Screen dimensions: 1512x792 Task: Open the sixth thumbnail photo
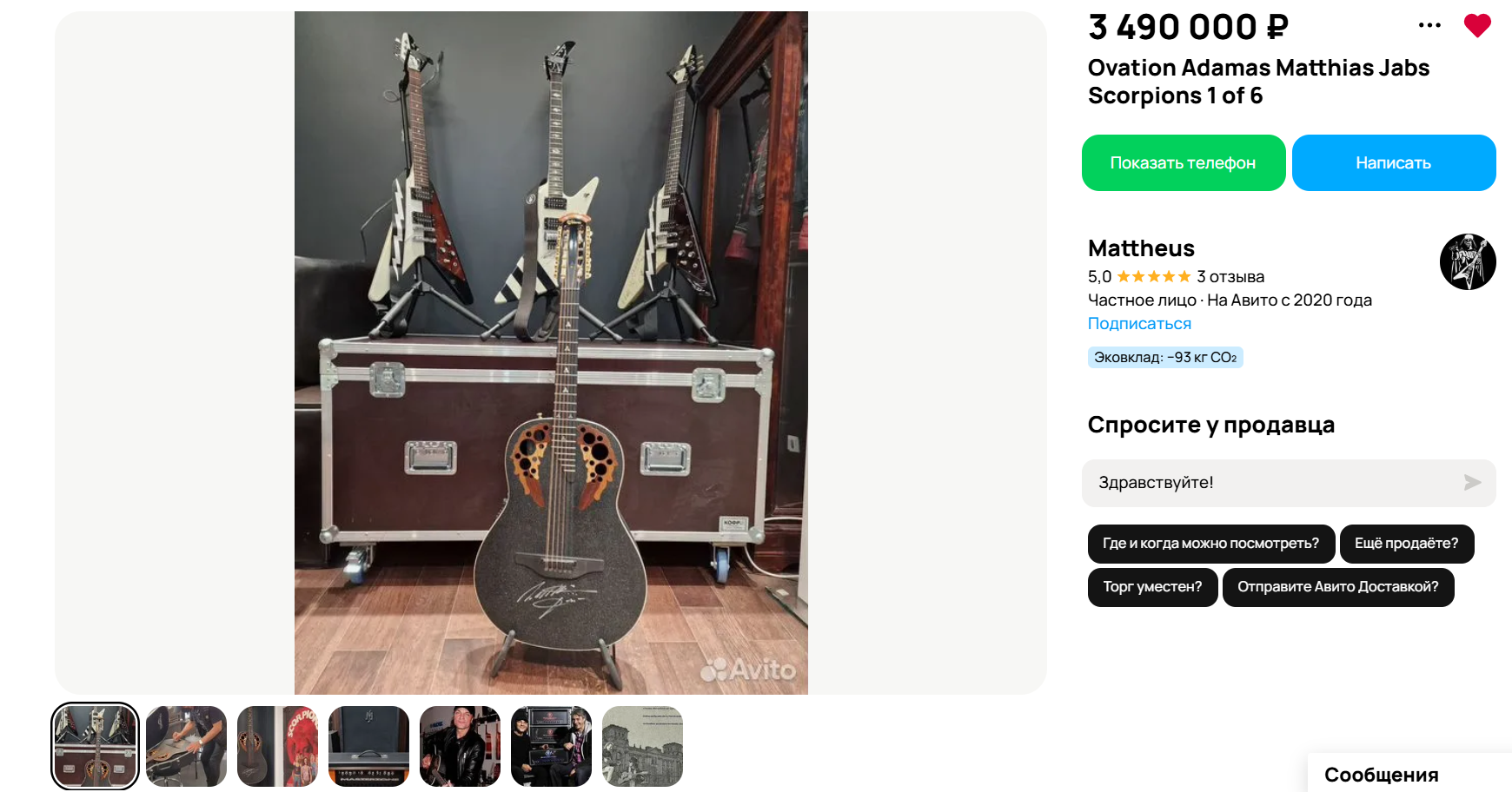[551, 746]
